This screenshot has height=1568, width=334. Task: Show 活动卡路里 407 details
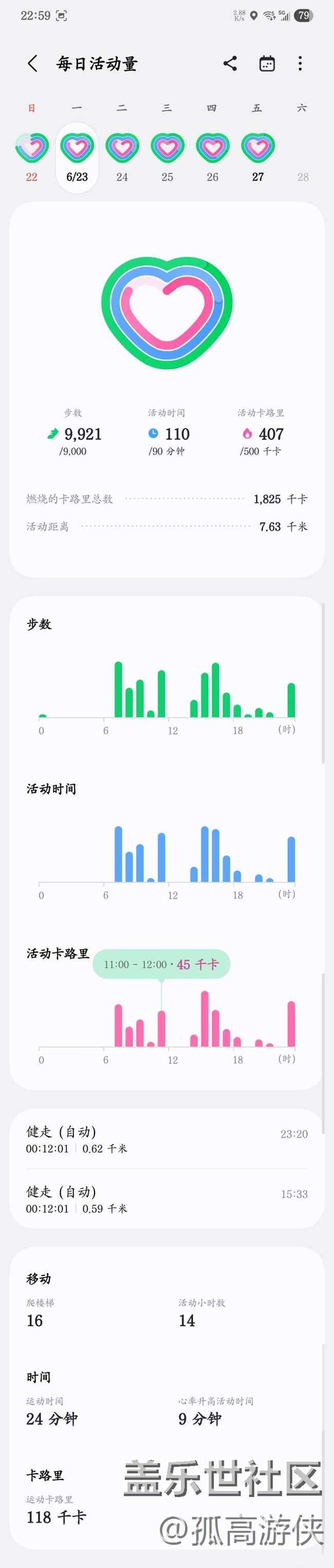tap(261, 433)
